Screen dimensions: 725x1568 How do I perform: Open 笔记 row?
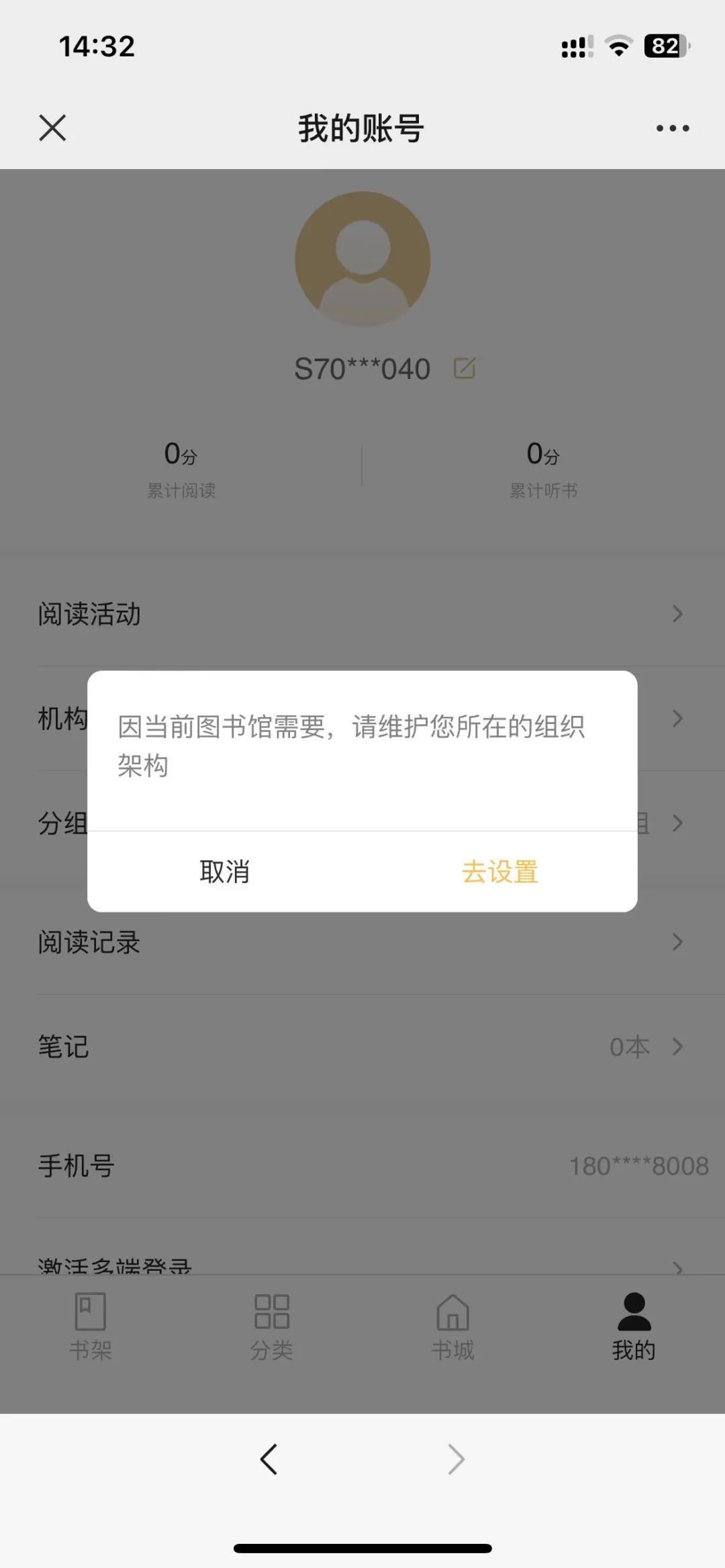362,1047
